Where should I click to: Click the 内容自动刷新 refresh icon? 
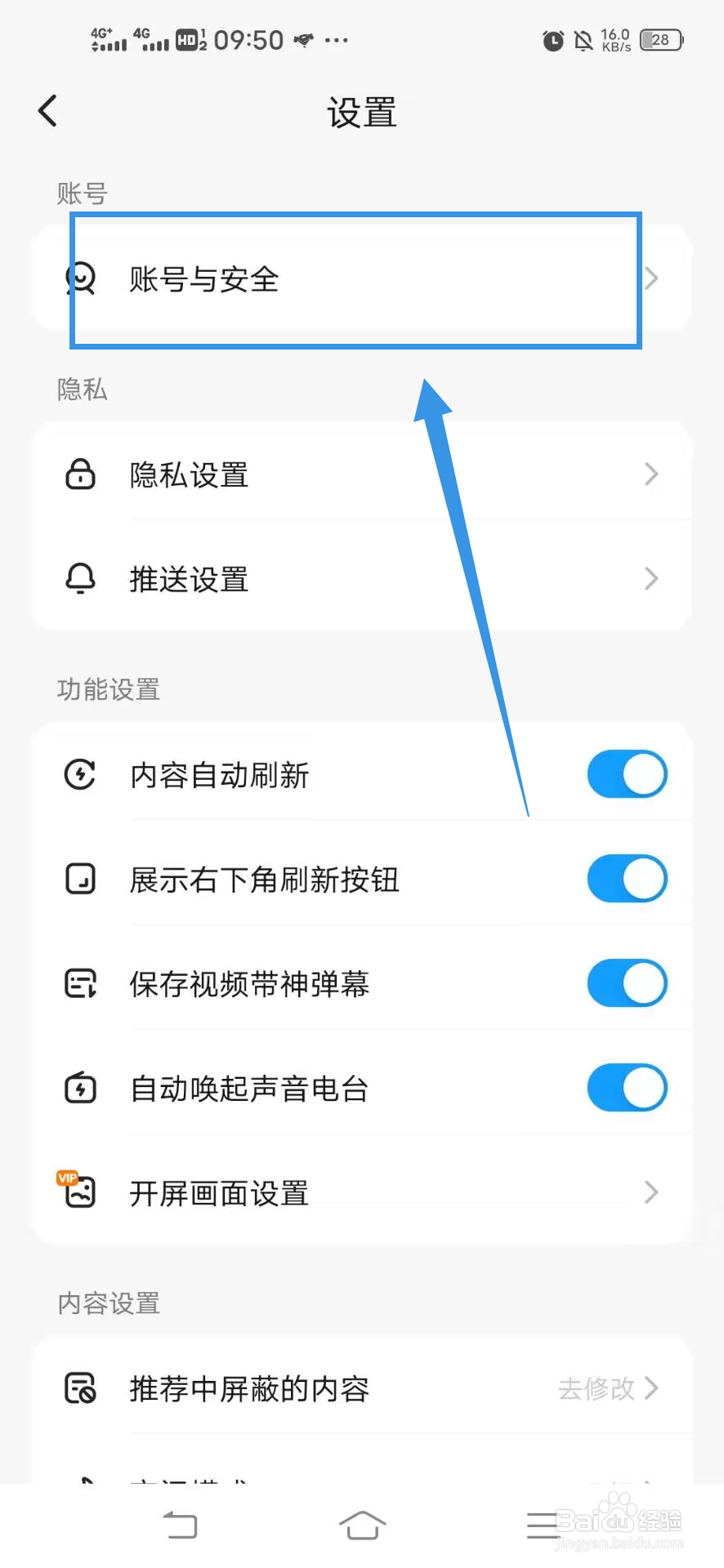click(x=79, y=774)
